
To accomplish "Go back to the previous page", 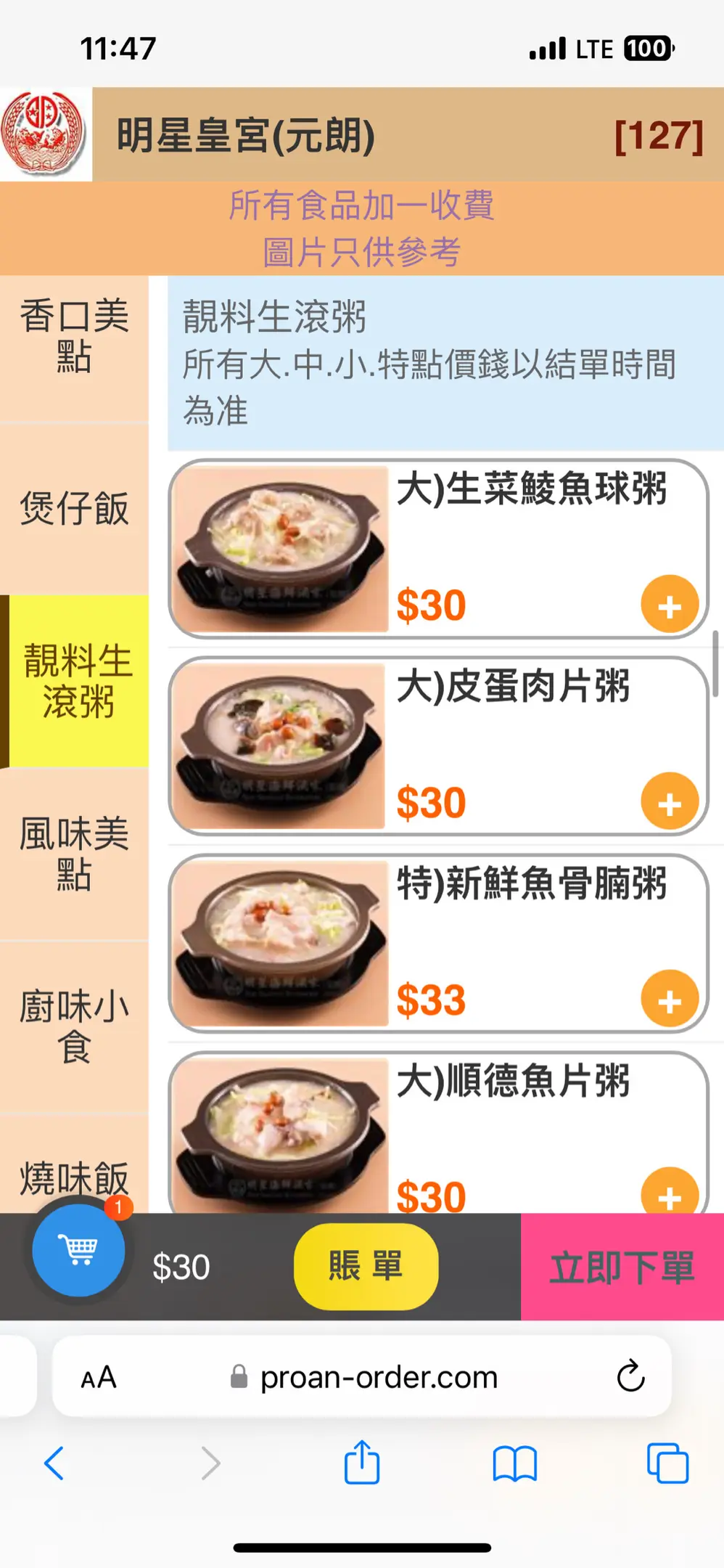I will click(54, 1463).
